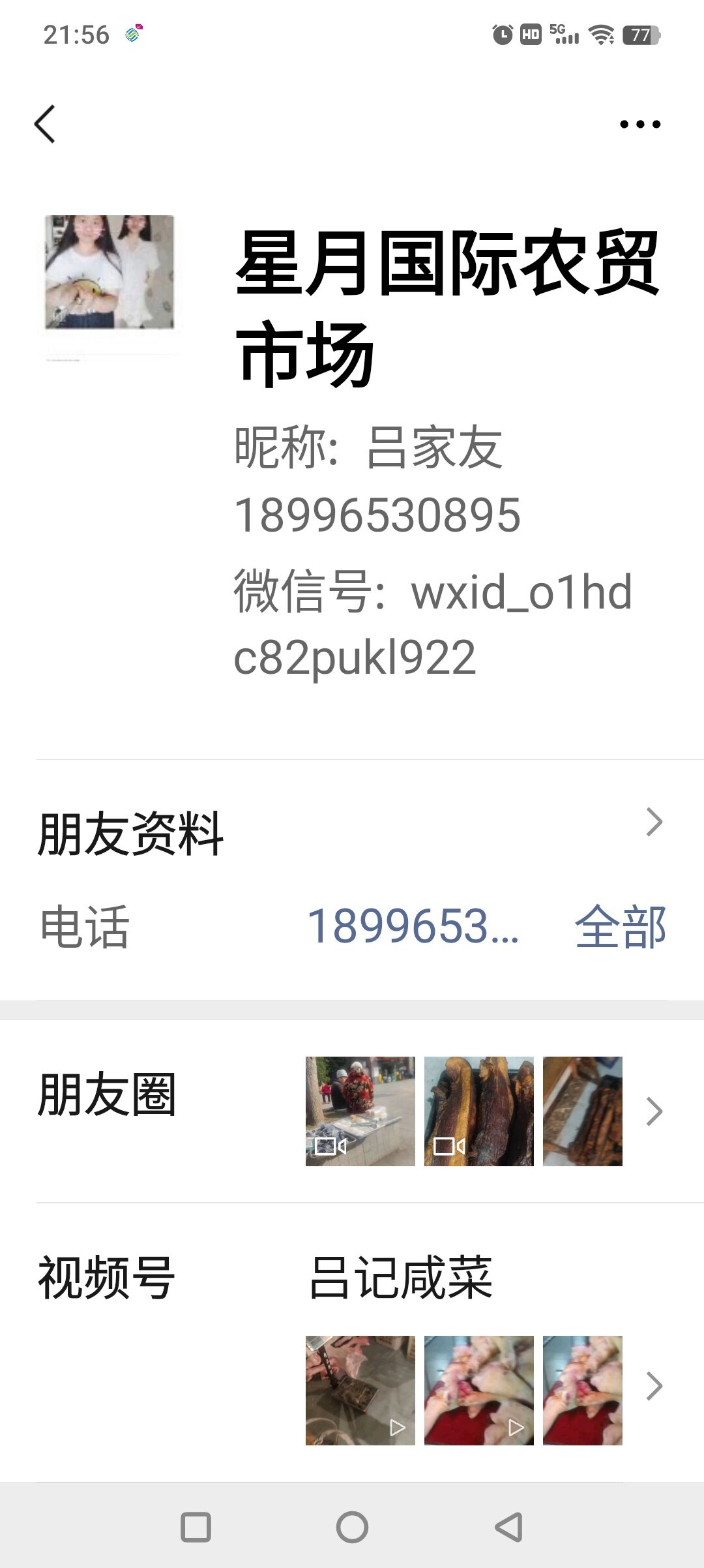Viewport: 704px width, 1568px height.
Task: Open the 视频号 channel 吕记咸菜
Action: pos(400,1277)
